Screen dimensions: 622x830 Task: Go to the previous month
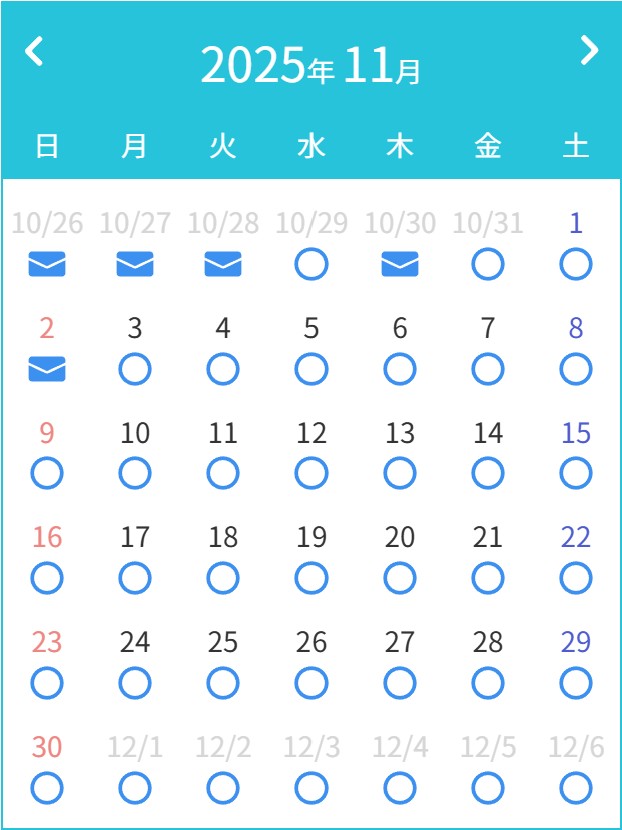coord(34,51)
